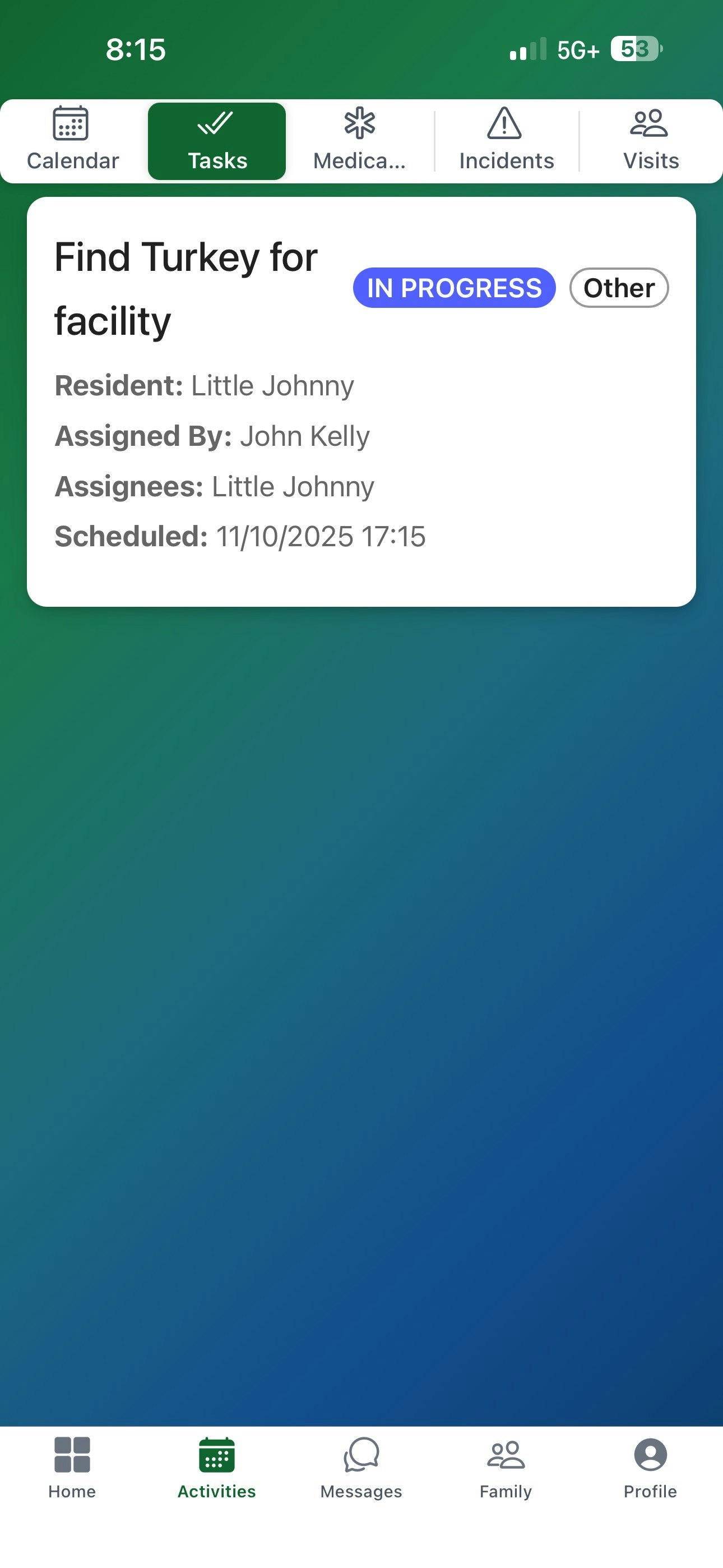
Task: Tap the IN PROGRESS status badge
Action: tap(454, 287)
